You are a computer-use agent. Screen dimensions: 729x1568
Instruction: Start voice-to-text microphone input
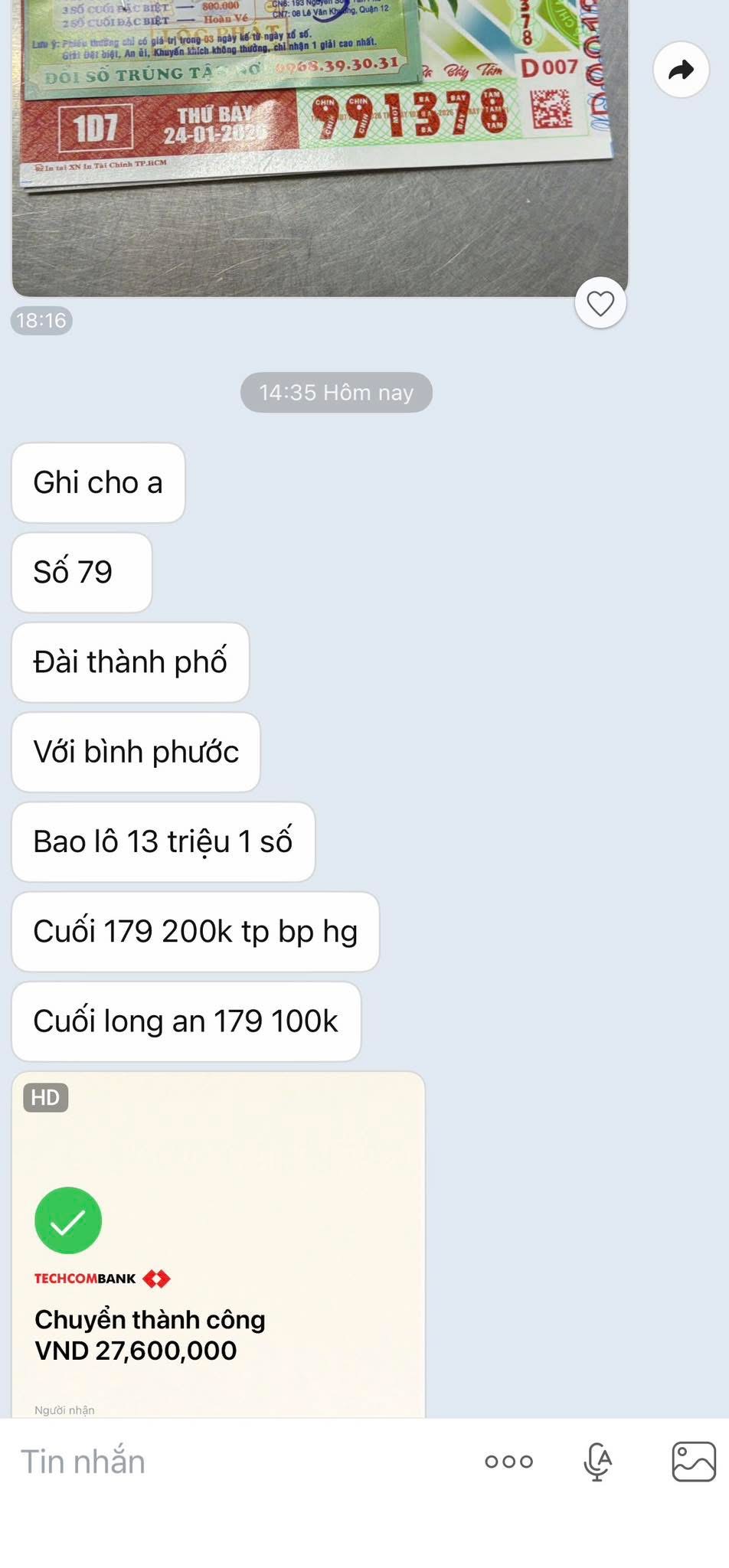click(x=597, y=1462)
